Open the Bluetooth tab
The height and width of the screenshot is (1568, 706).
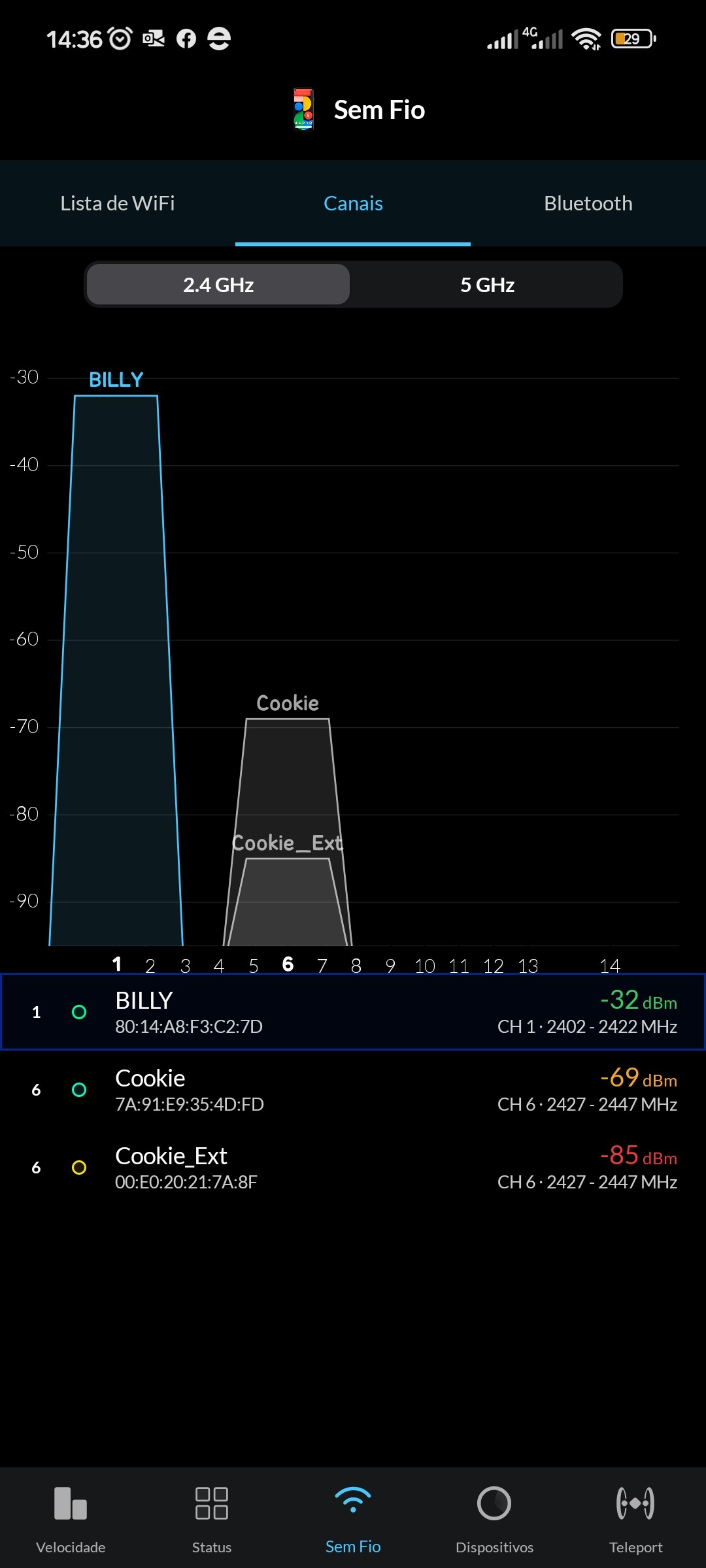588,203
